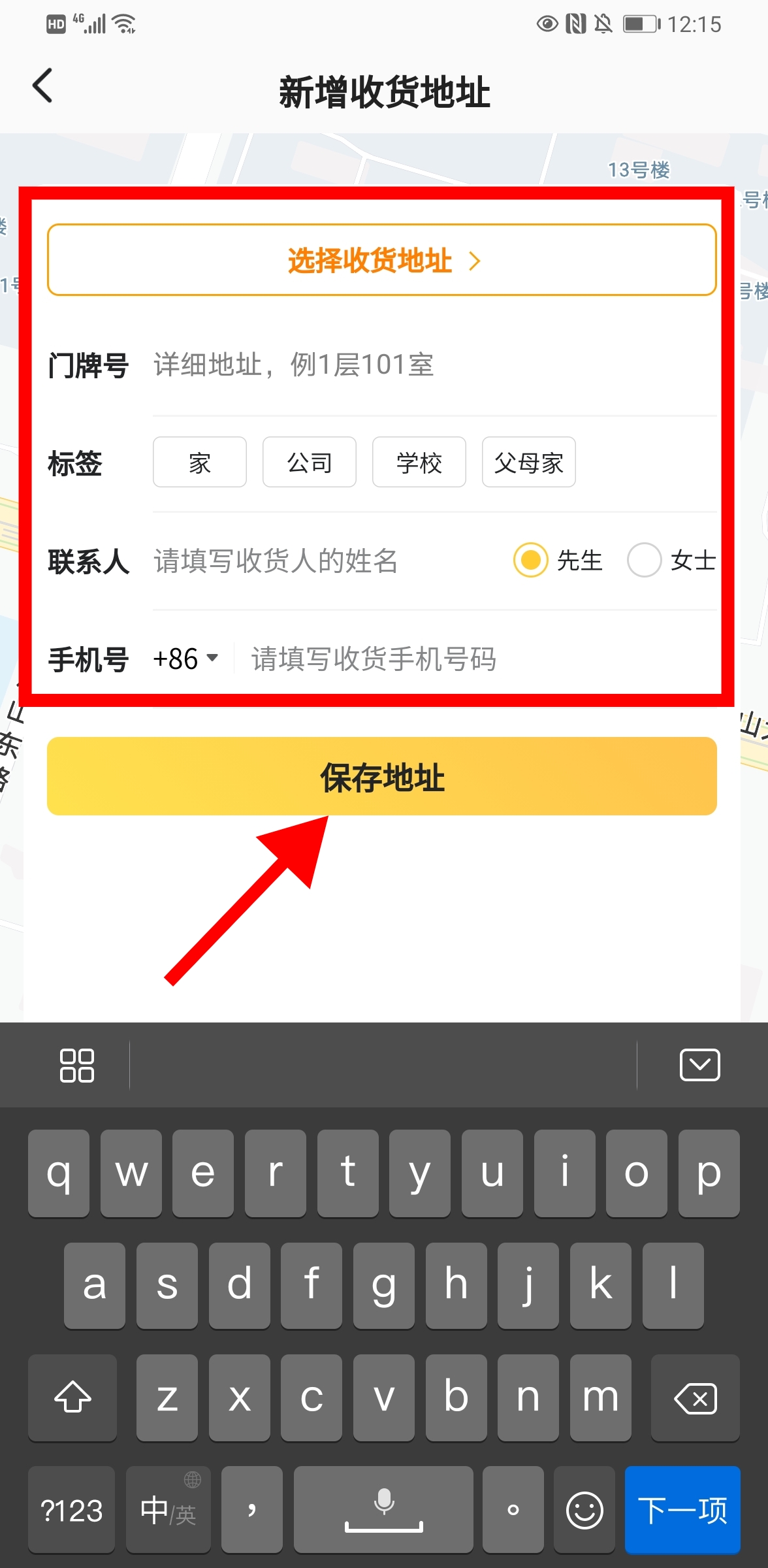
Task: Choose the 父母家 tag
Action: [x=528, y=463]
